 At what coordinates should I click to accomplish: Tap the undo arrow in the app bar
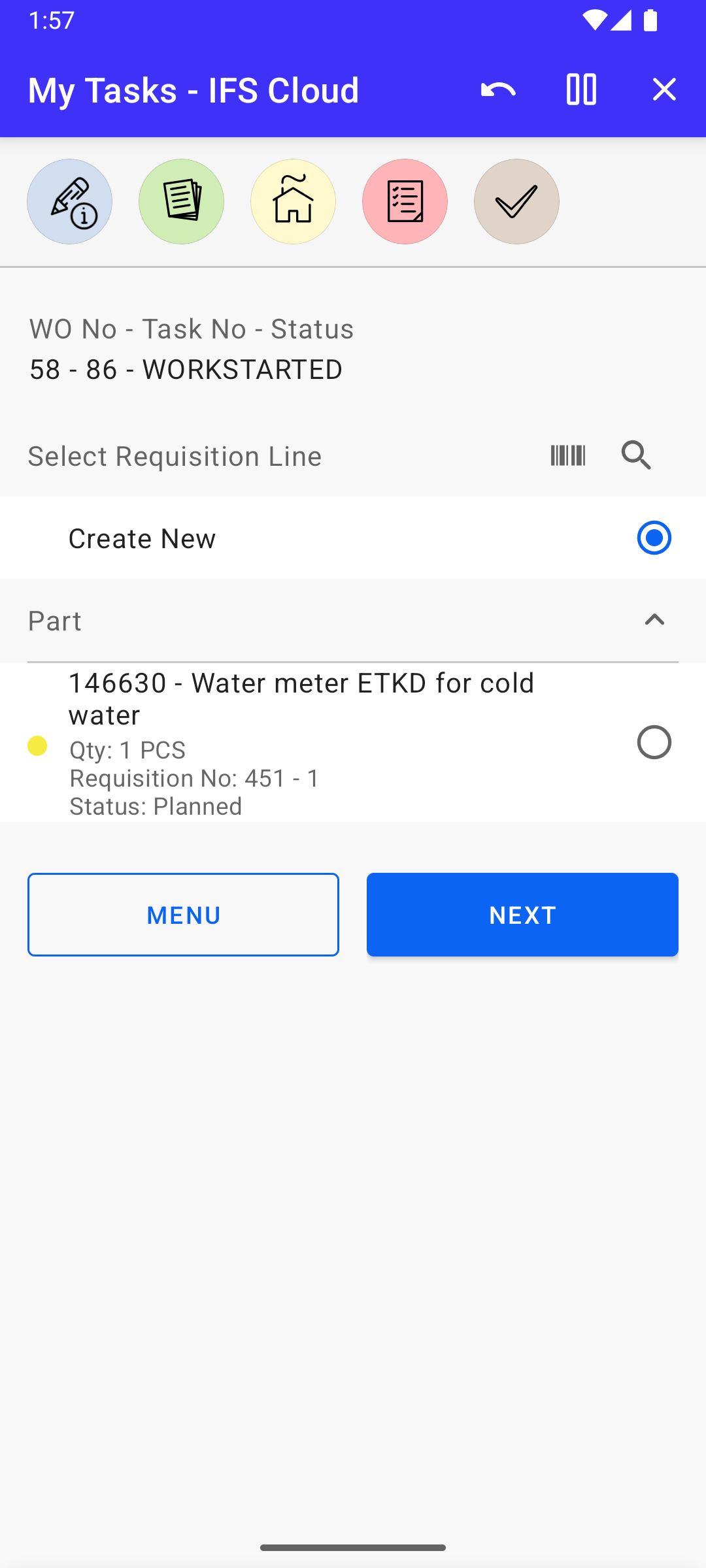(x=498, y=90)
